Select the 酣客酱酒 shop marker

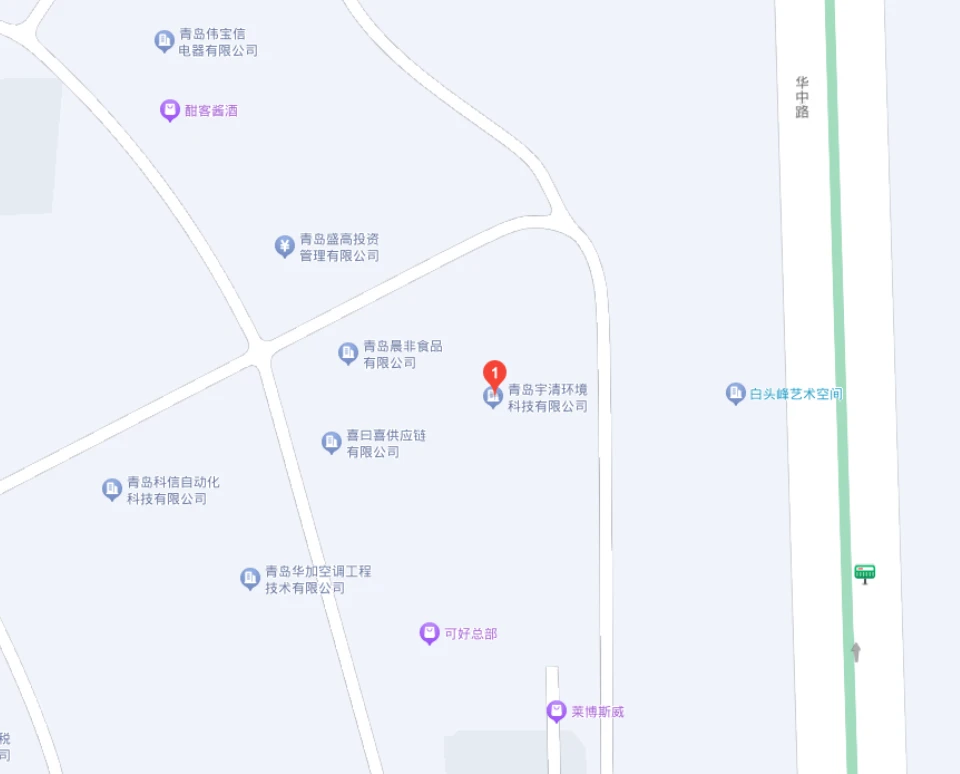pos(170,110)
